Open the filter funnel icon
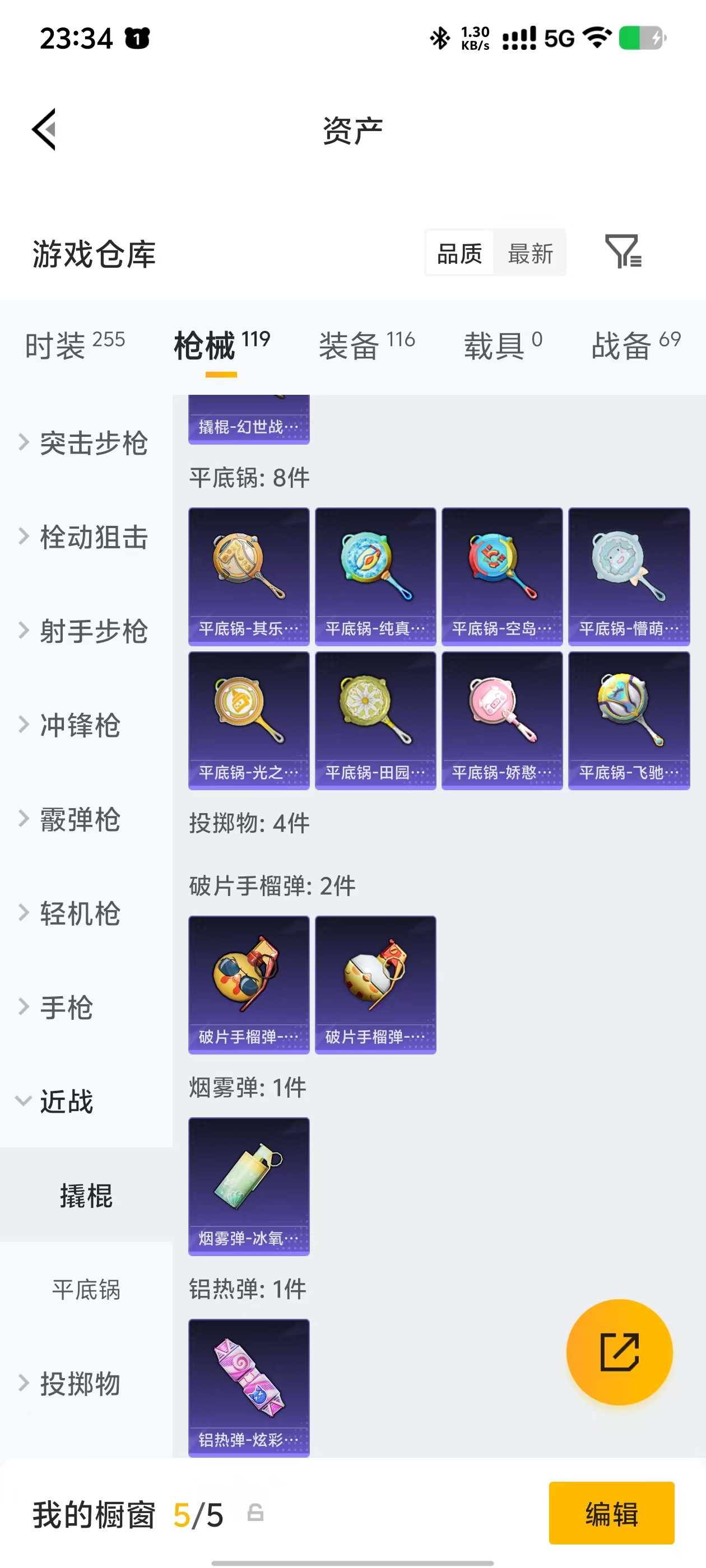 623,251
